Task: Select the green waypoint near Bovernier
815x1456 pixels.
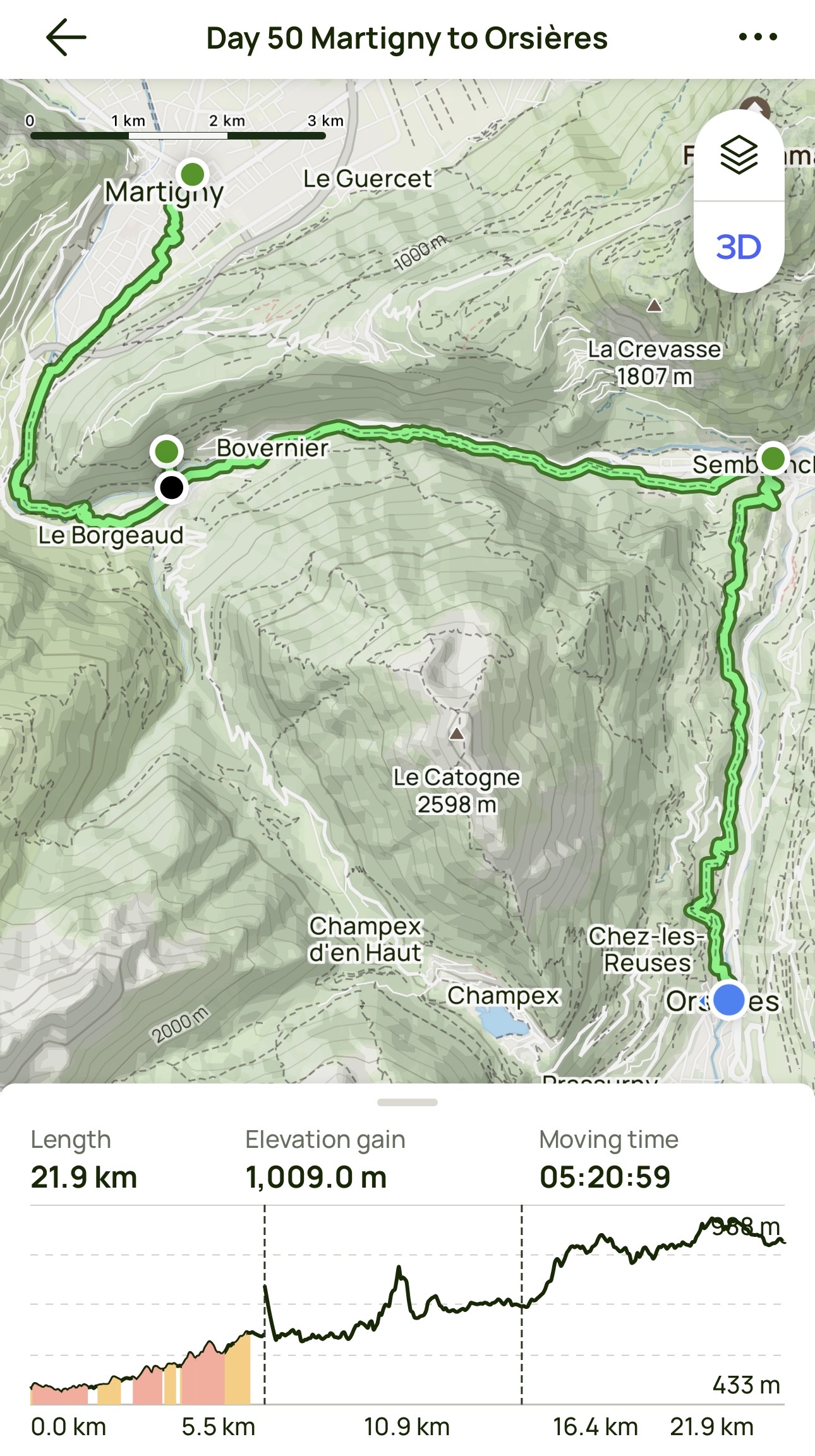Action: pos(167,451)
